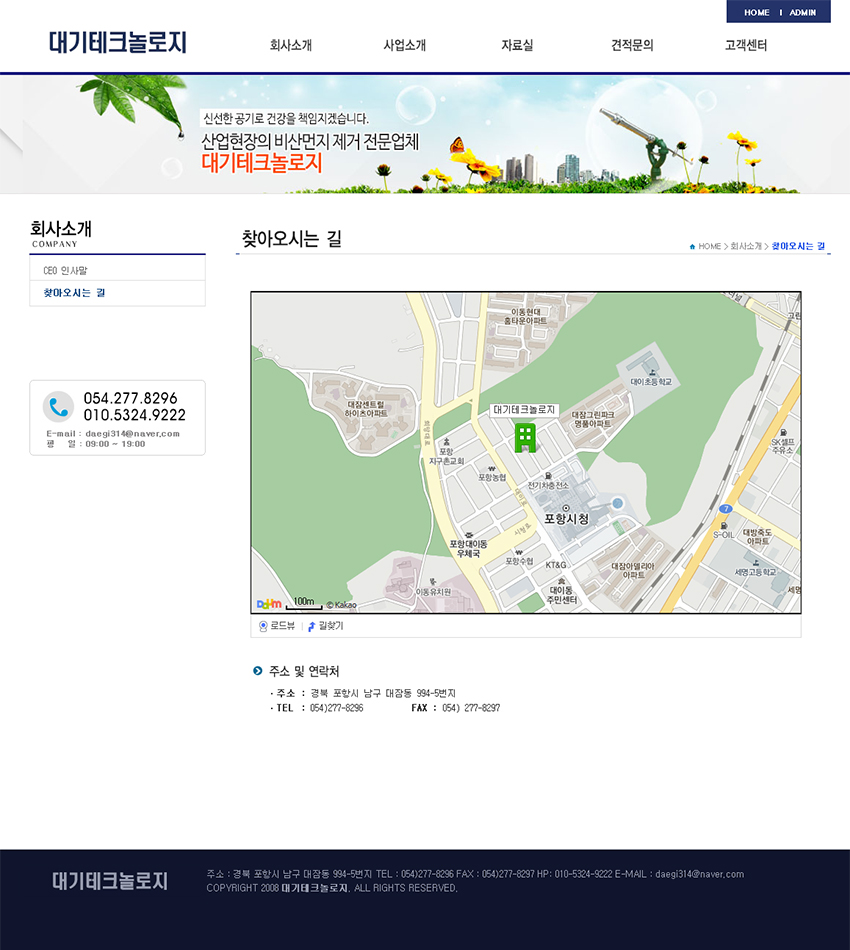This screenshot has width=850, height=950.
Task: Tap the green building map marker
Action: pyautogui.click(x=525, y=437)
